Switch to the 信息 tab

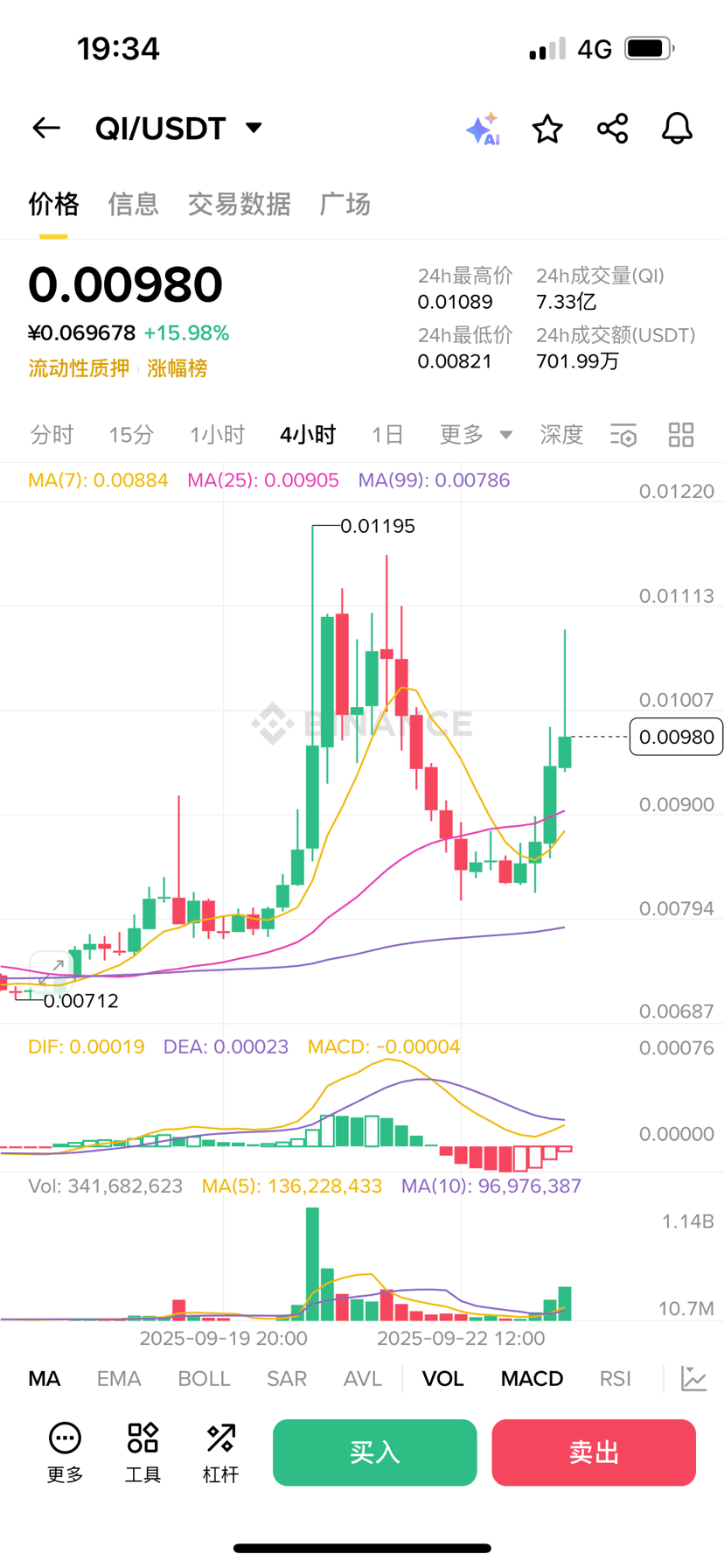(133, 204)
